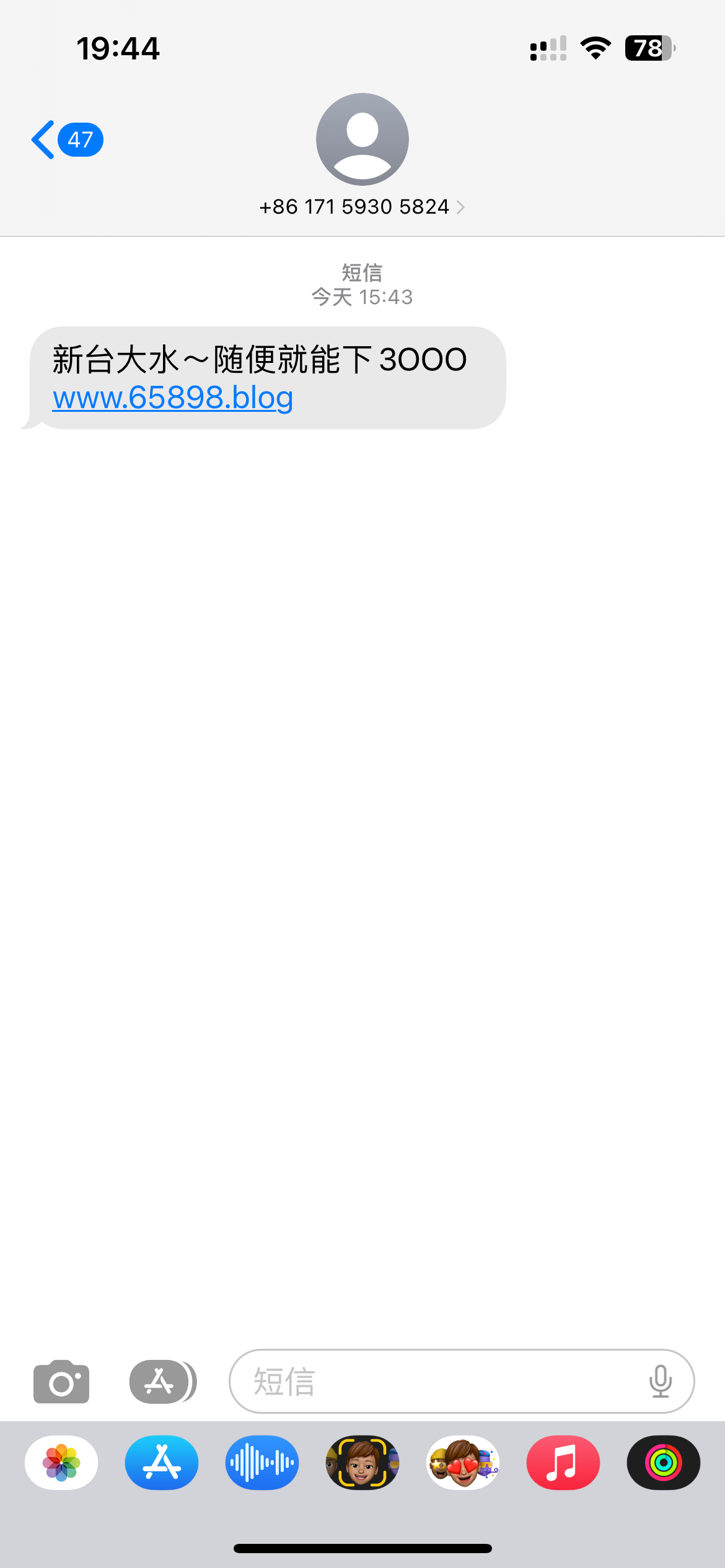The height and width of the screenshot is (1568, 725).
Task: Go back to the message list
Action: pos(65,140)
